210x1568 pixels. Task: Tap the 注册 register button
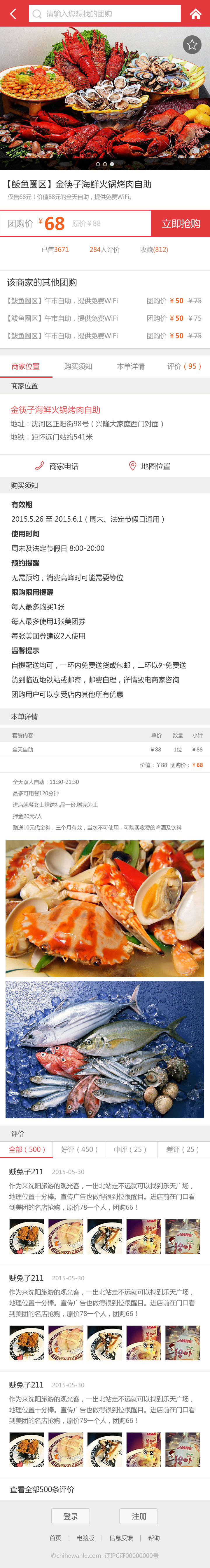(x=139, y=1516)
